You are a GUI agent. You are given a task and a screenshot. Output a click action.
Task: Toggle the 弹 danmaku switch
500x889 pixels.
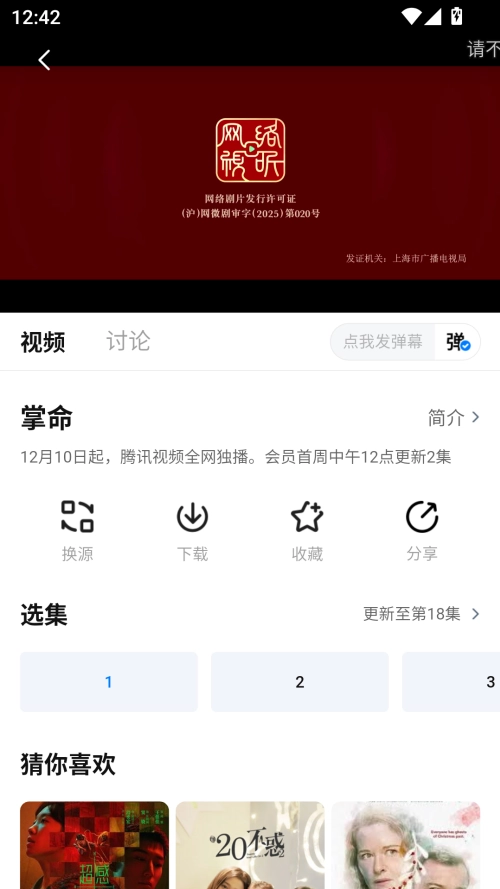457,342
